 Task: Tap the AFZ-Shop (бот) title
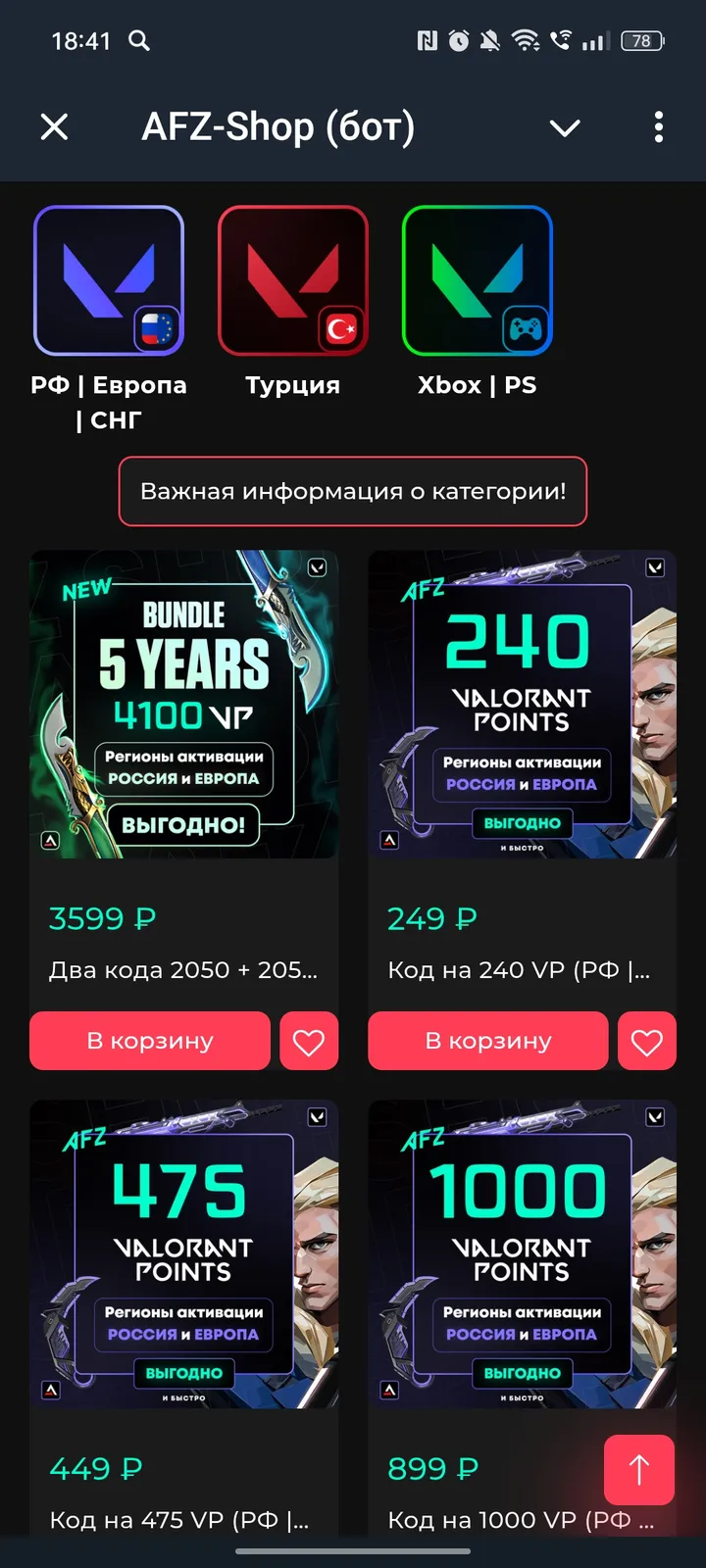click(279, 127)
